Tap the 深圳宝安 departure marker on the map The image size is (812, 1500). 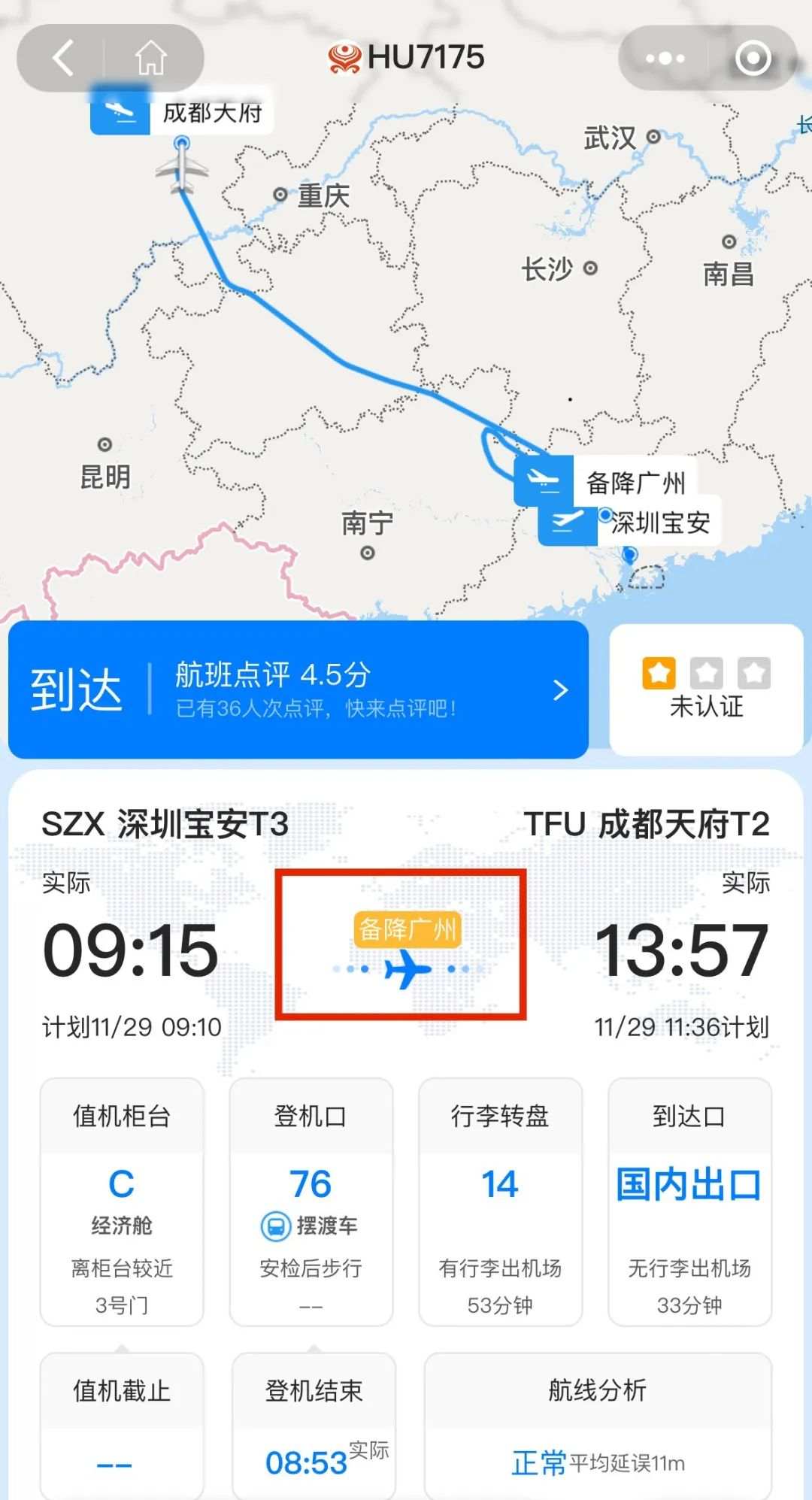tap(630, 523)
